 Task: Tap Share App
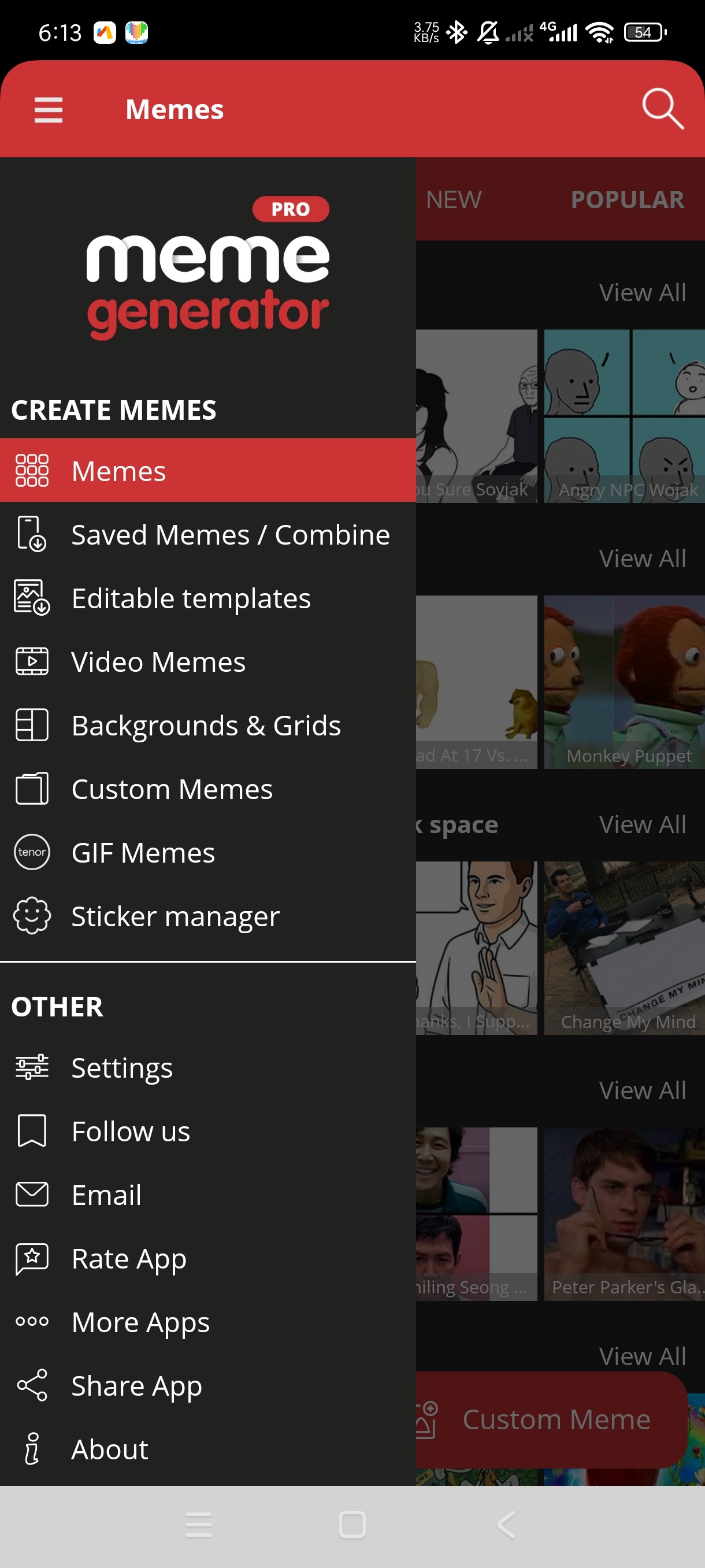208,1385
